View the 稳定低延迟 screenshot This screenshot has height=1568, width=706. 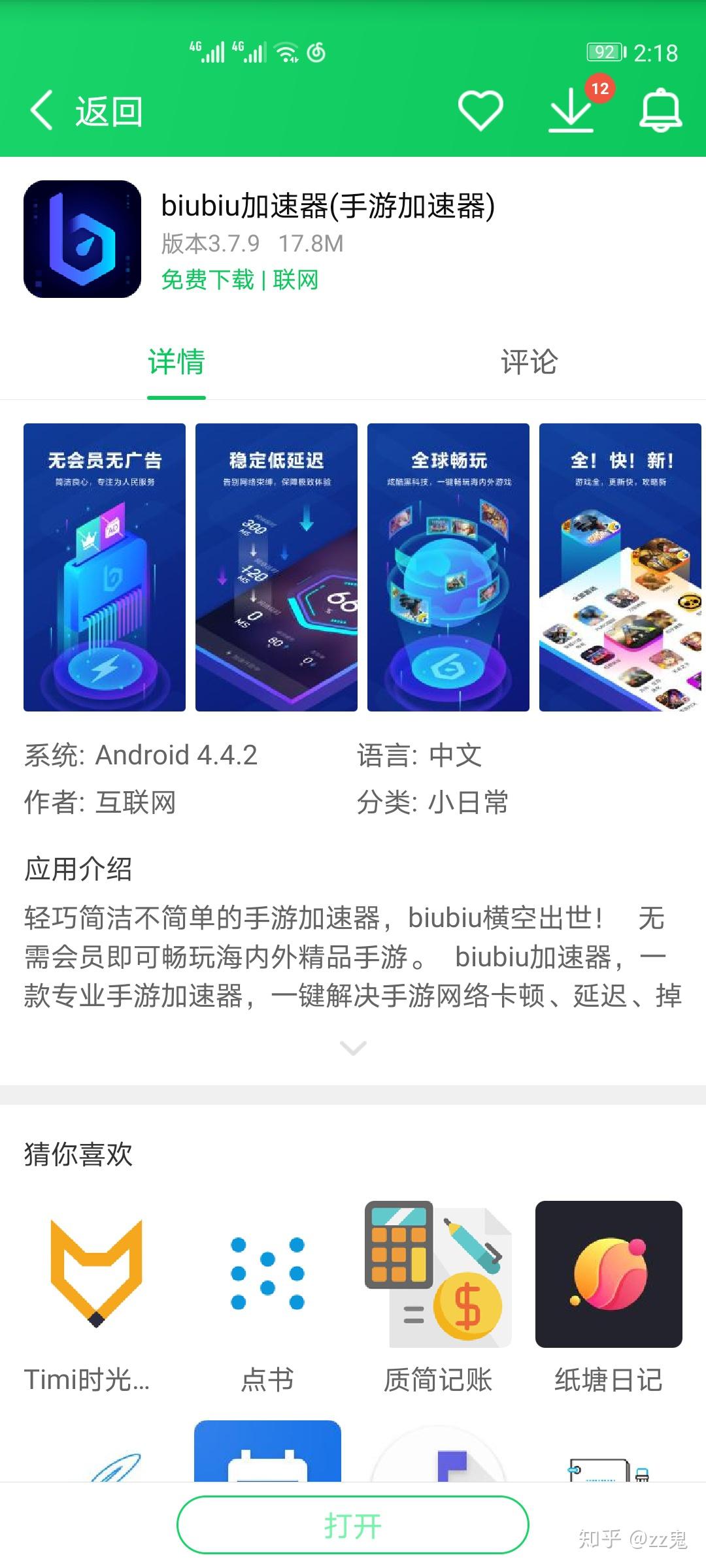[x=277, y=567]
